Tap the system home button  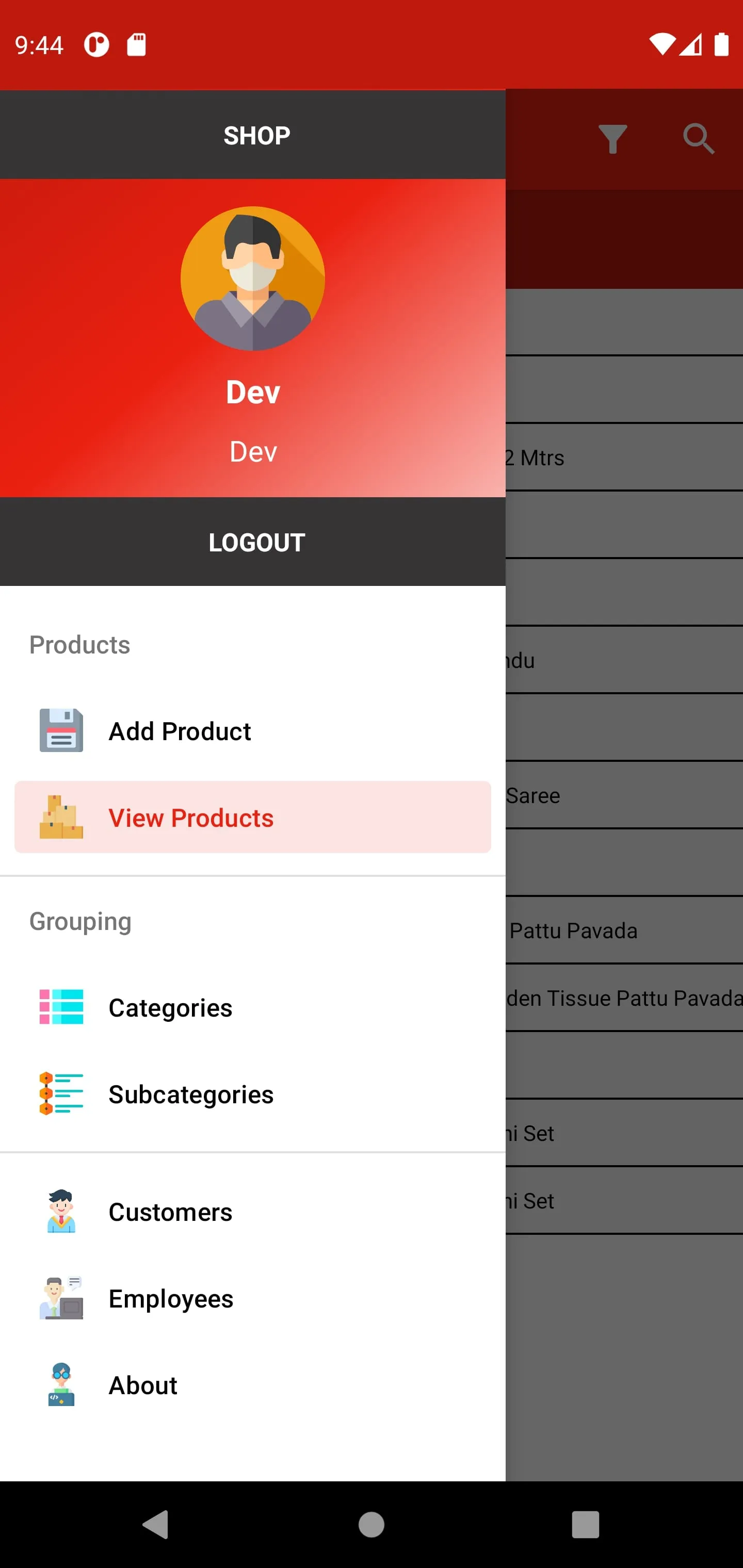(371, 1525)
